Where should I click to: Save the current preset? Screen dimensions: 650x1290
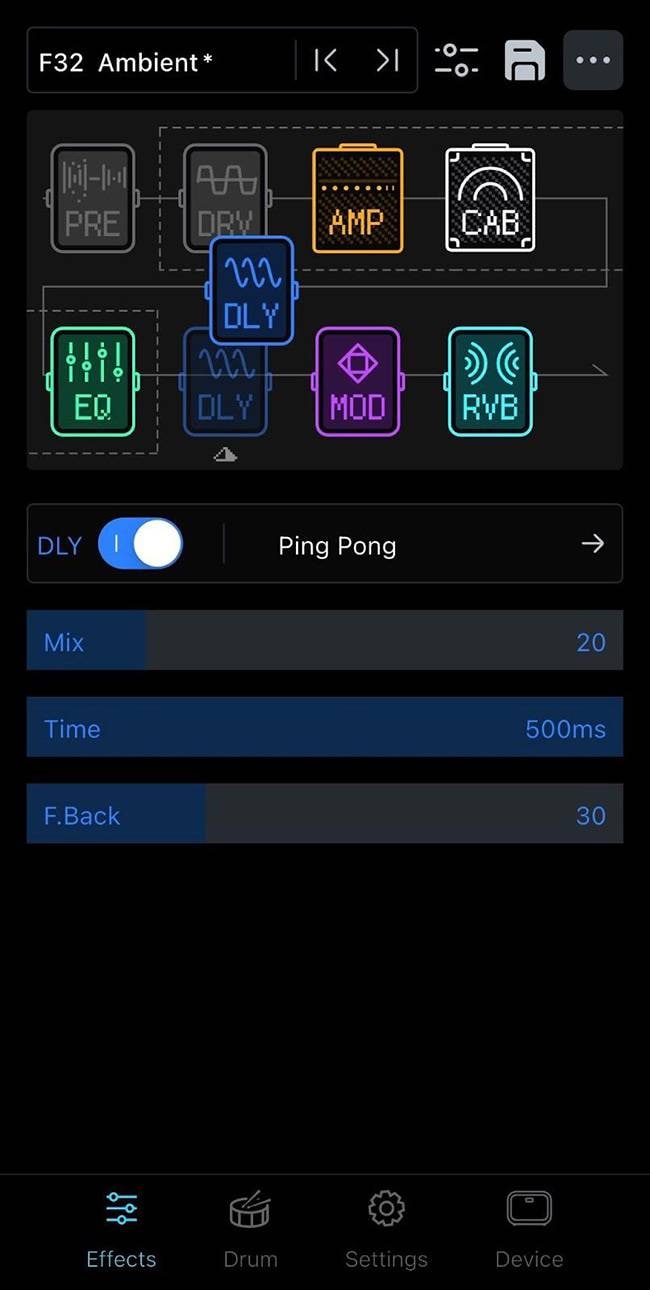point(525,61)
